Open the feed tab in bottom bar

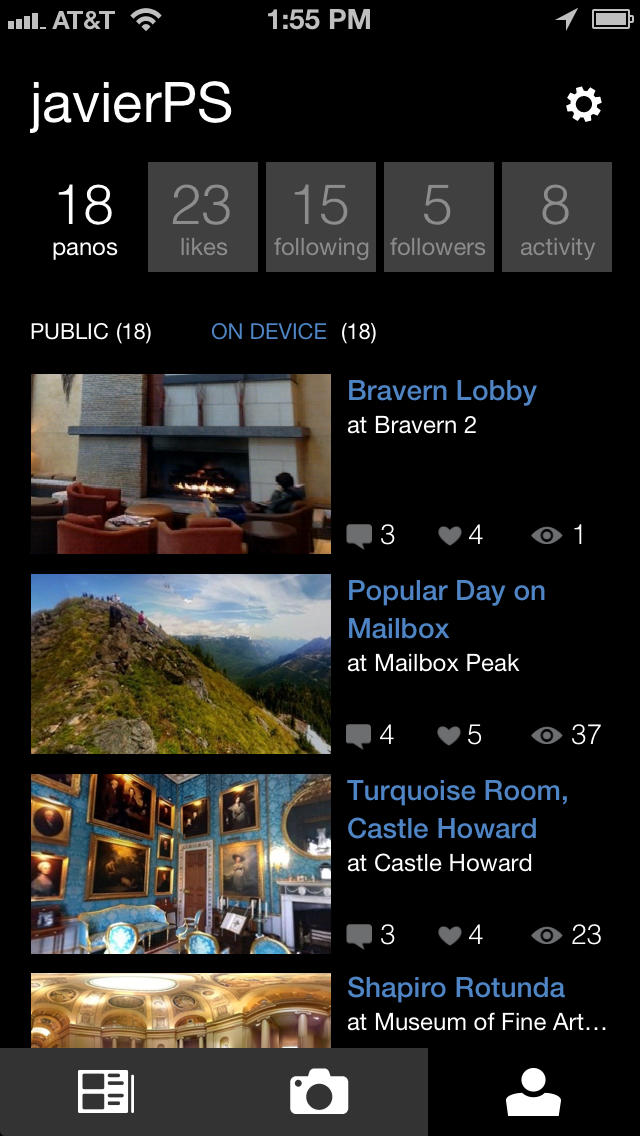pyautogui.click(x=106, y=1092)
